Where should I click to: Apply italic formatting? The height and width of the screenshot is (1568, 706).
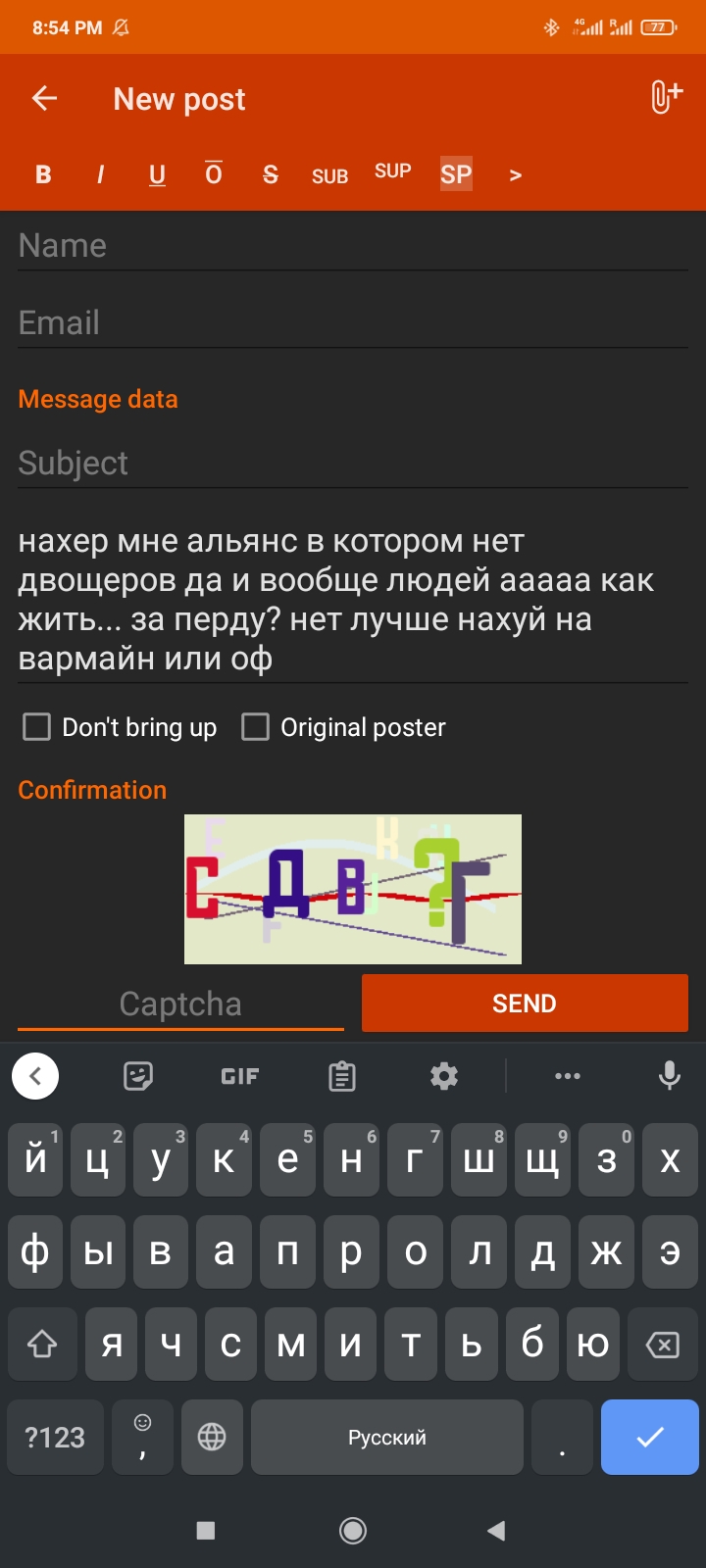click(100, 174)
